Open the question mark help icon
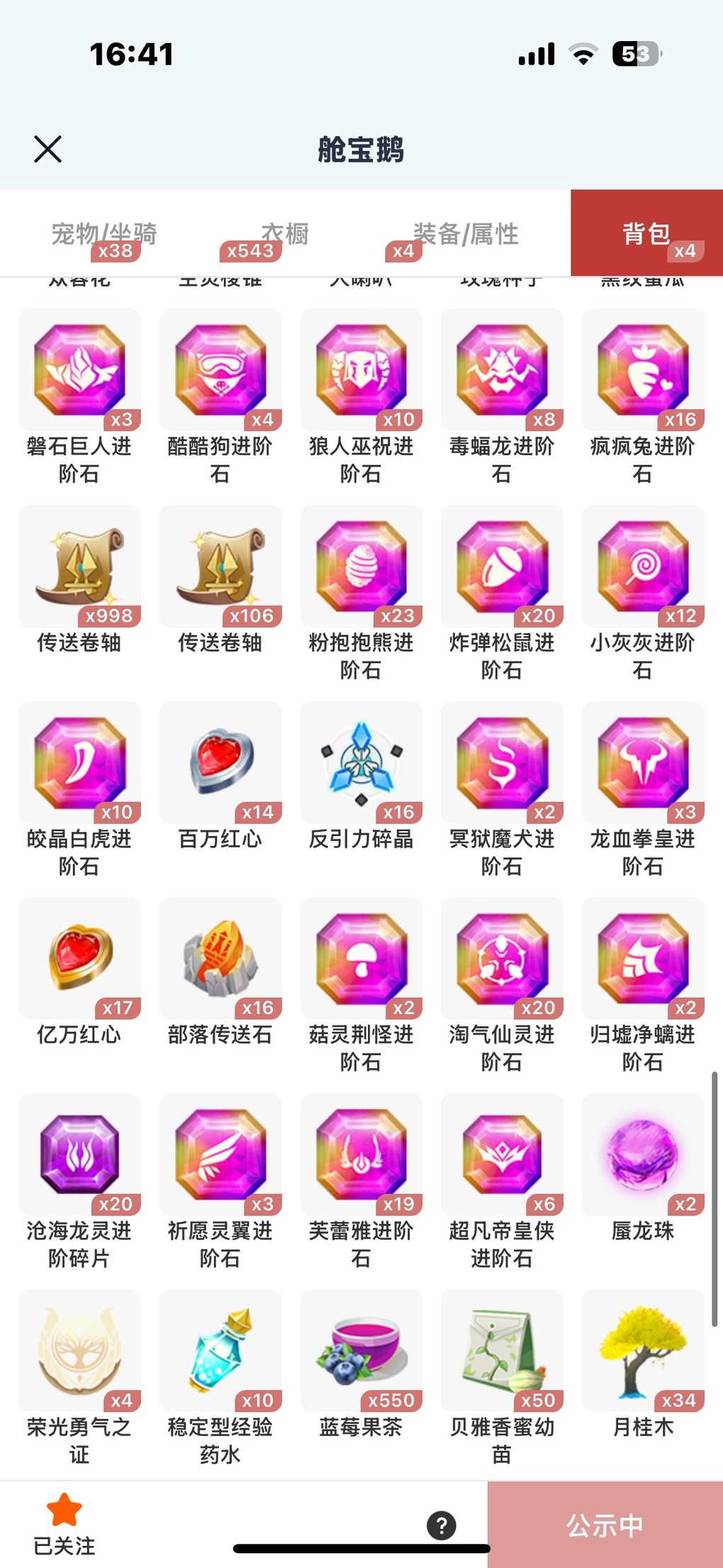723x1568 pixels. tap(441, 1525)
